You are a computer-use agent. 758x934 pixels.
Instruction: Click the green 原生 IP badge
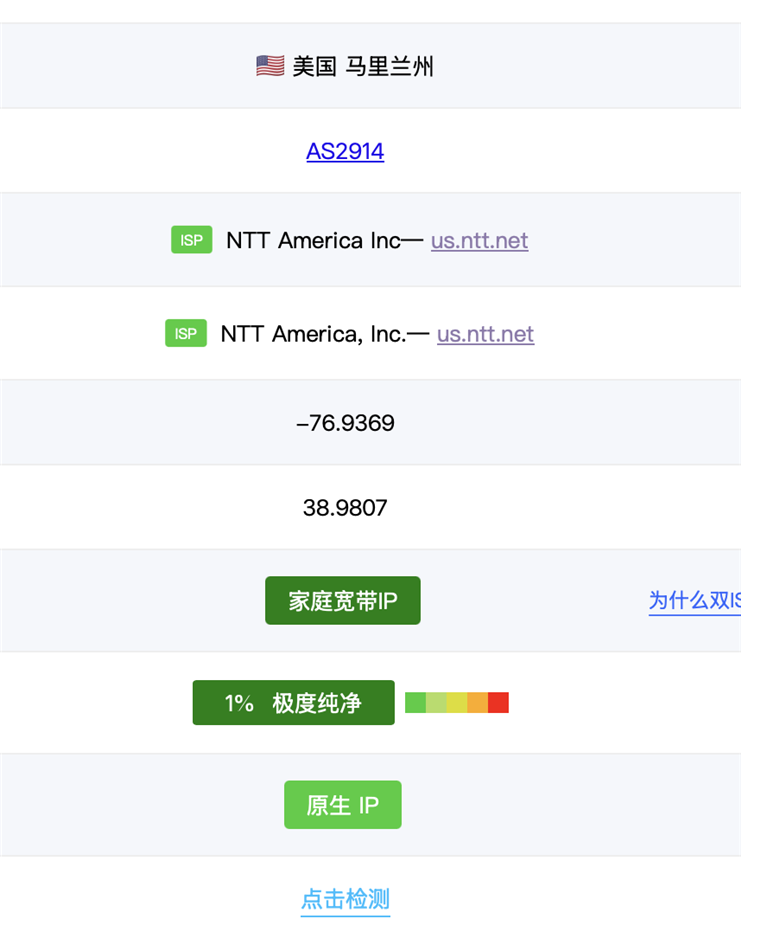[342, 804]
